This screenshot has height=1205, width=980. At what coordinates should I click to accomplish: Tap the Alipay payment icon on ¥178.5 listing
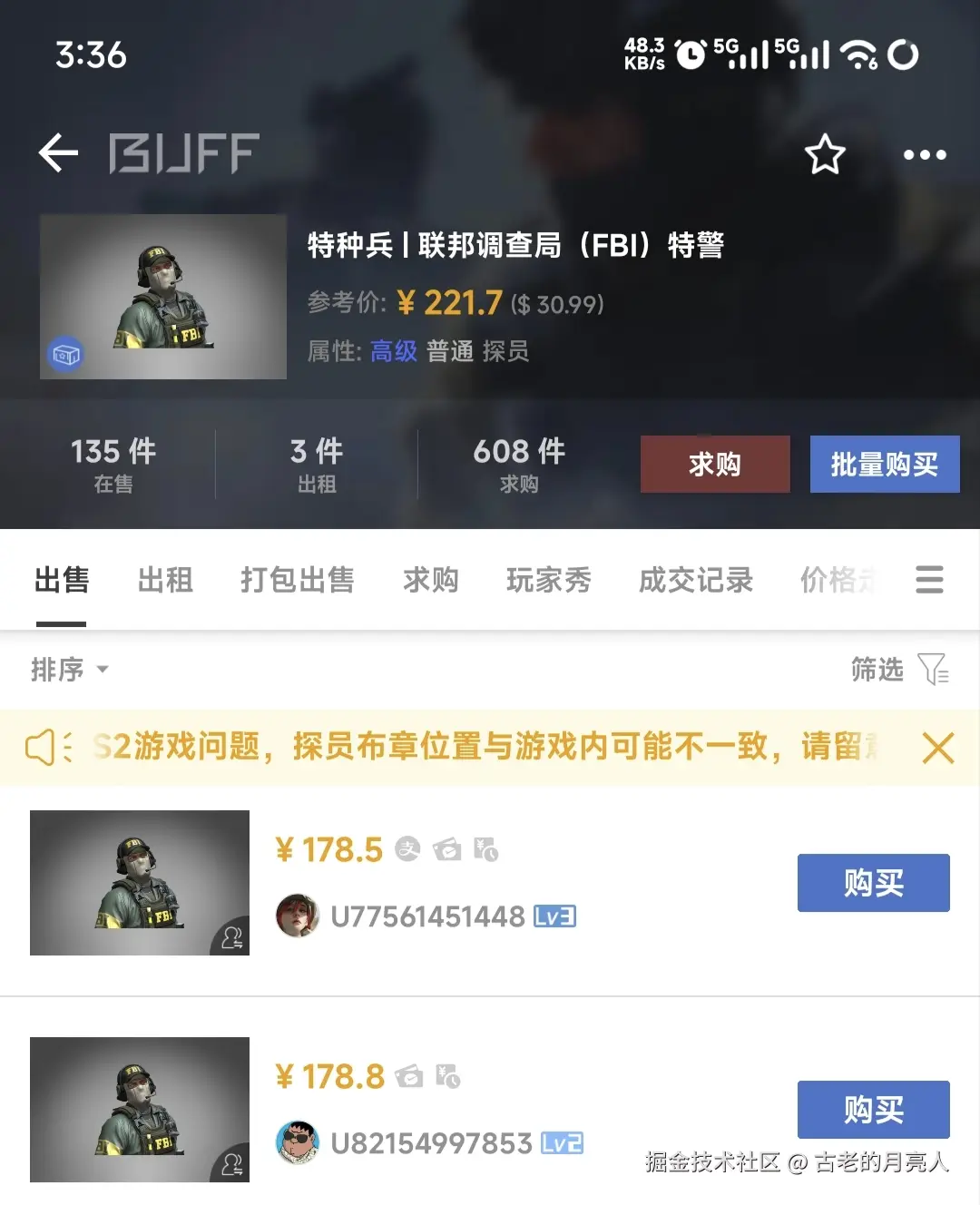[409, 849]
